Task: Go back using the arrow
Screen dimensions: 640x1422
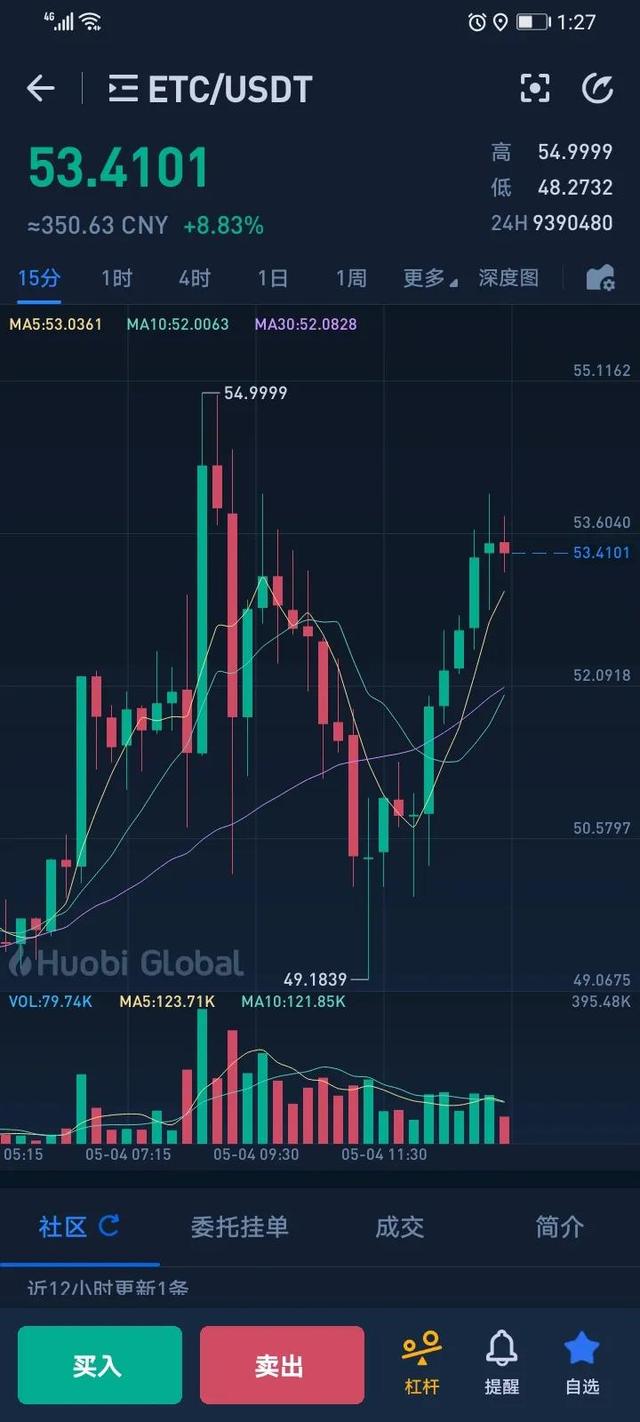Action: pos(40,88)
